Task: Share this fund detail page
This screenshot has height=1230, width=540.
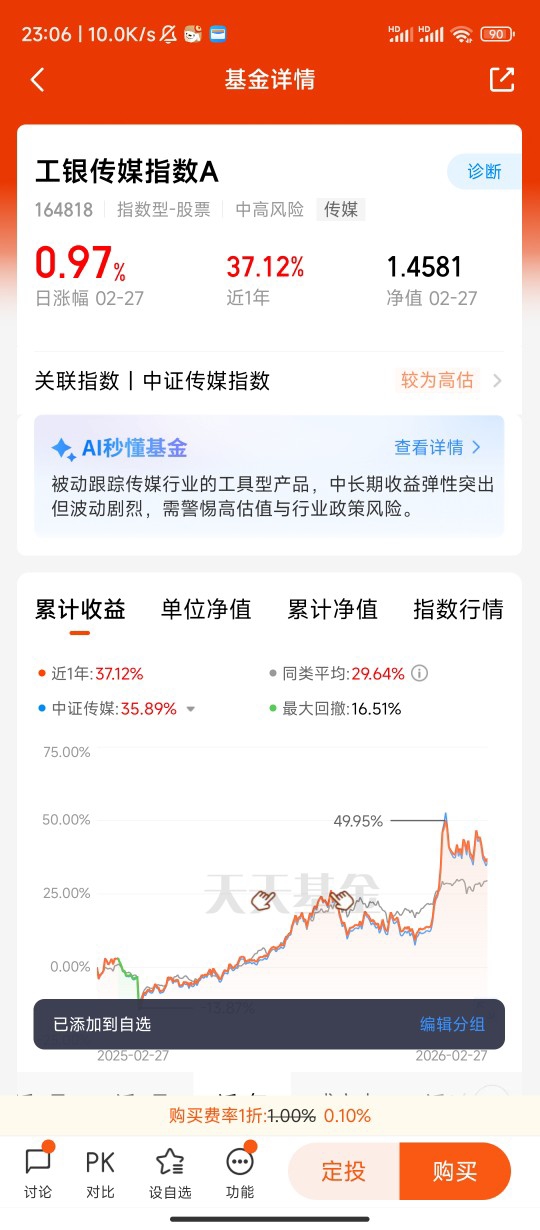Action: (501, 80)
